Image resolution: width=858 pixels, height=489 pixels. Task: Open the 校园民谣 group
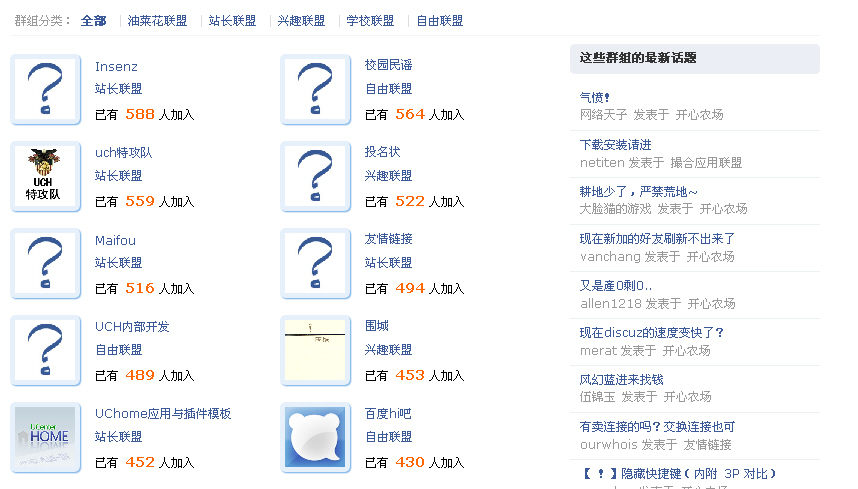388,66
